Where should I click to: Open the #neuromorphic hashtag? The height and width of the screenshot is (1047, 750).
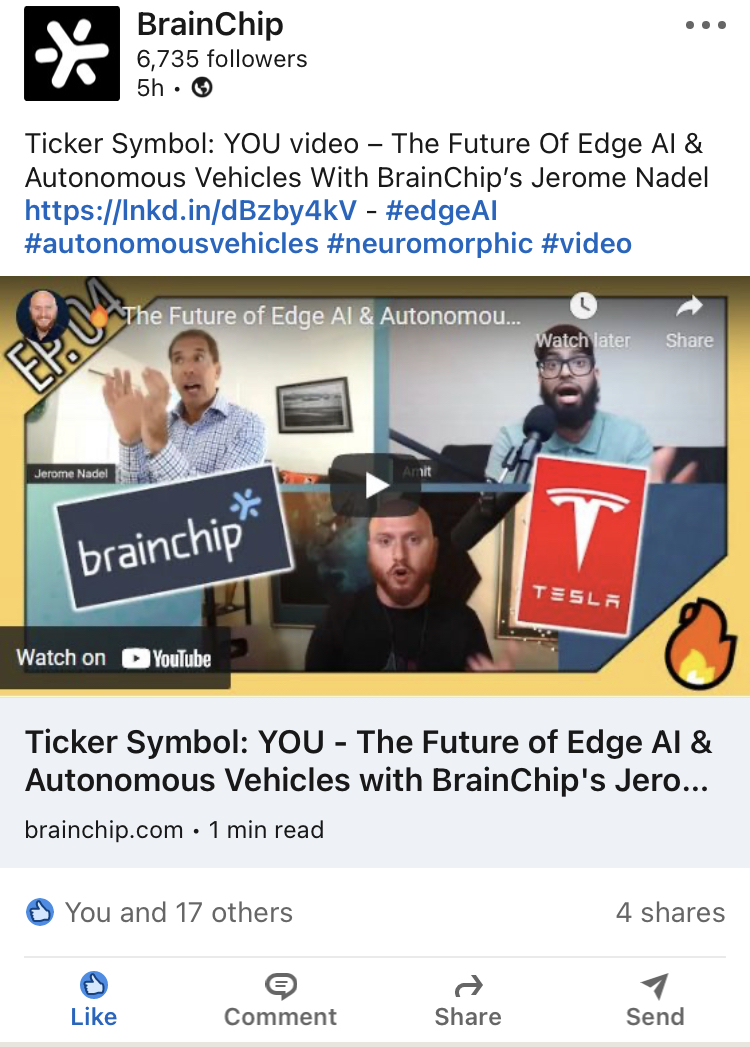[430, 243]
